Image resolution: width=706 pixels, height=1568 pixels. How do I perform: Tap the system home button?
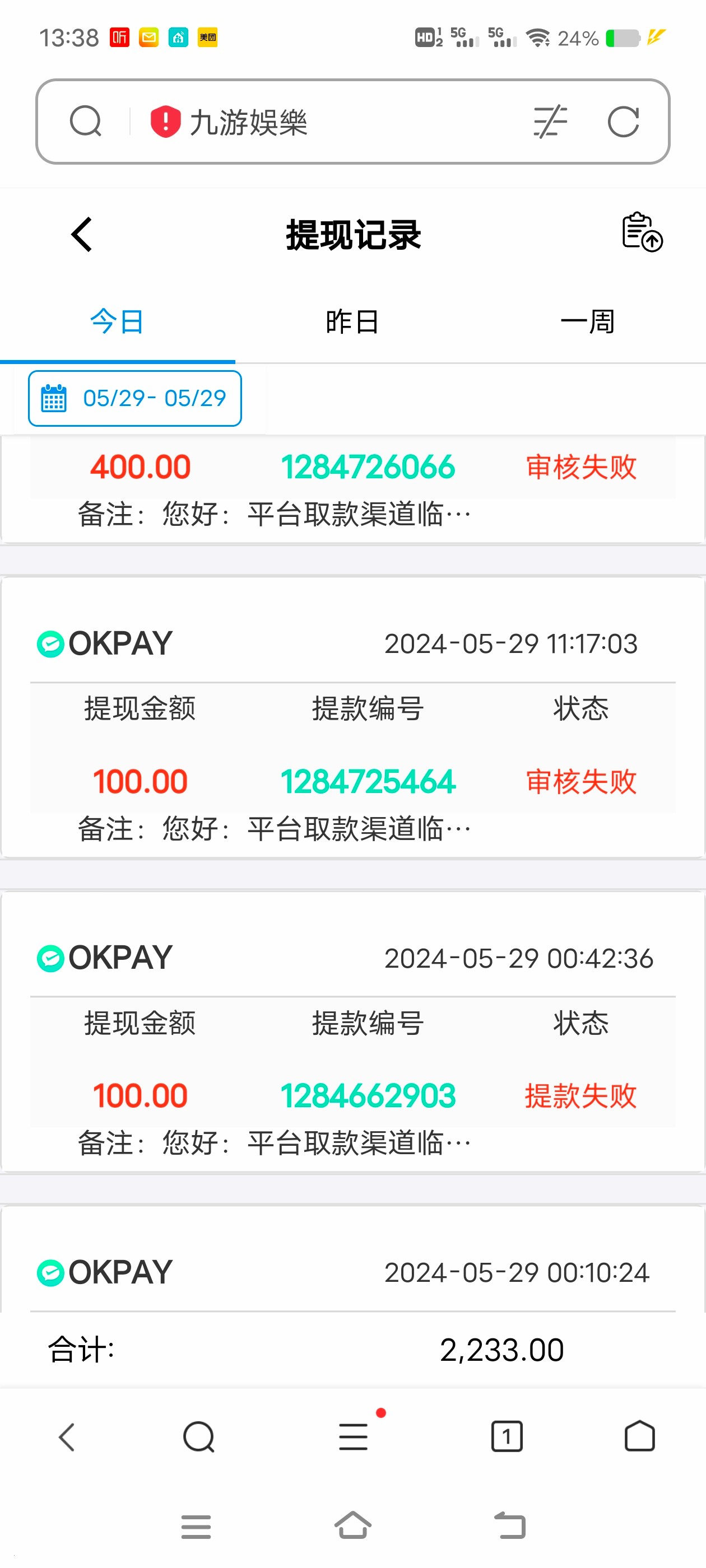pos(352,1525)
